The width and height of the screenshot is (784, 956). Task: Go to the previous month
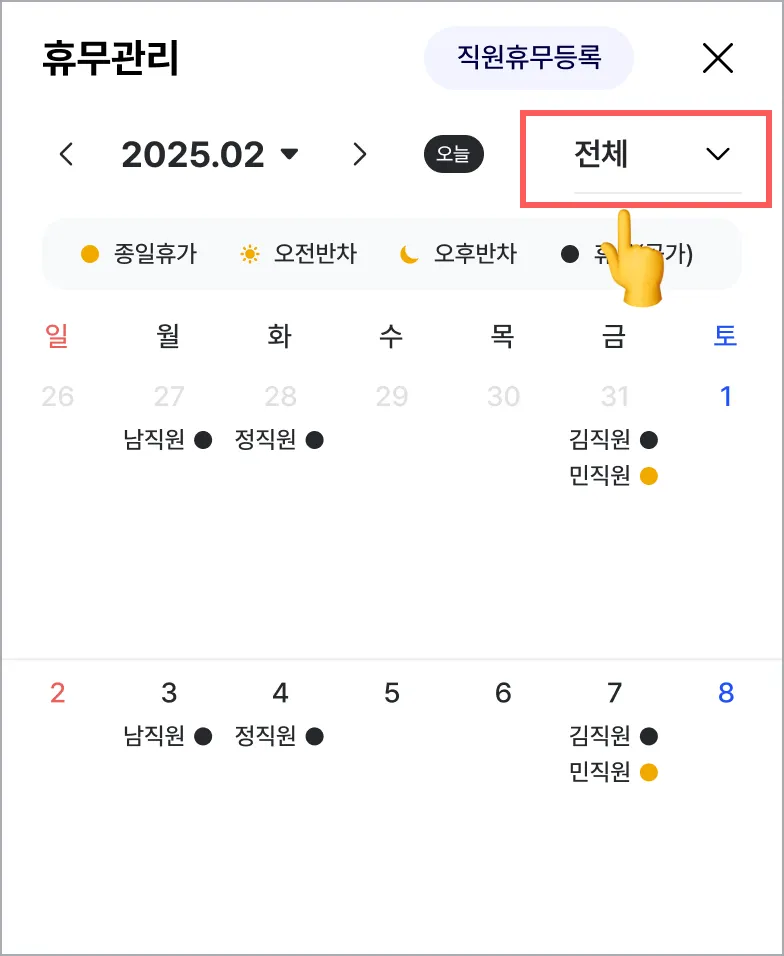click(x=67, y=154)
